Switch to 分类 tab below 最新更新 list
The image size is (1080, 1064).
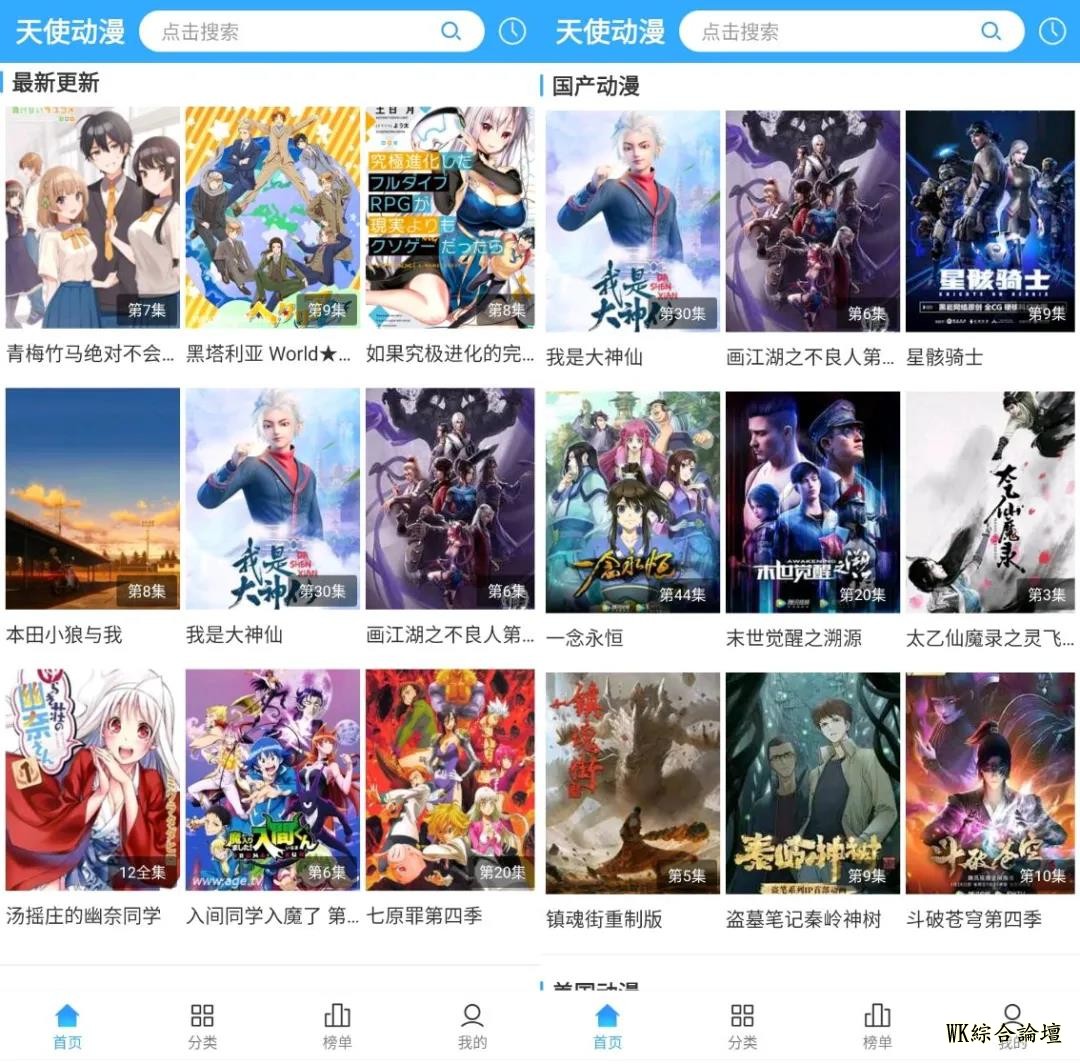pyautogui.click(x=202, y=1027)
